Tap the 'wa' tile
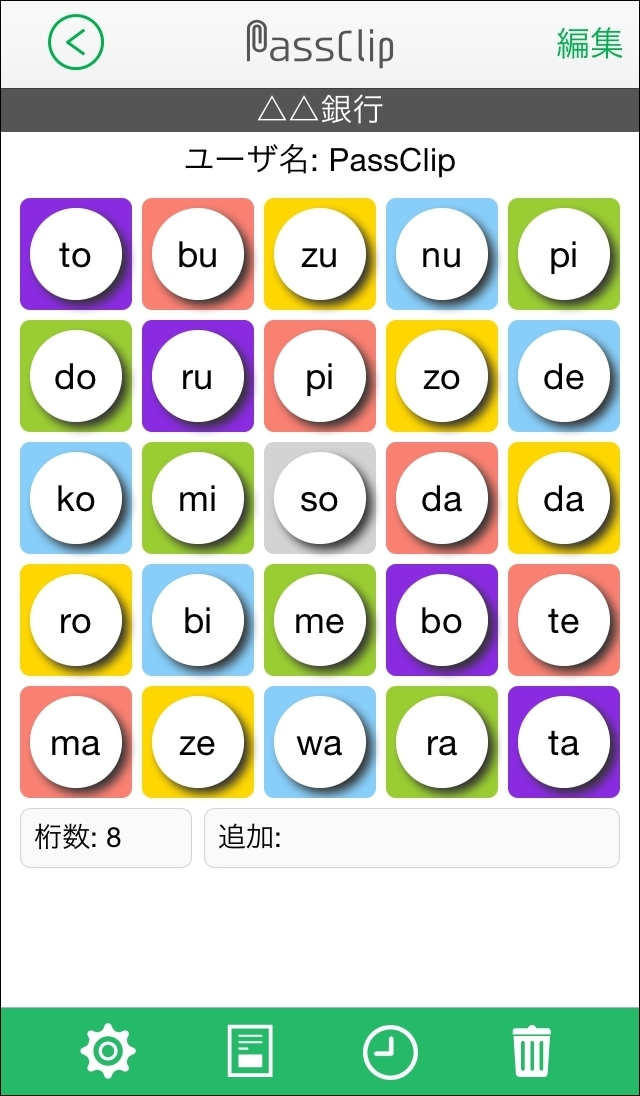 tap(320, 742)
